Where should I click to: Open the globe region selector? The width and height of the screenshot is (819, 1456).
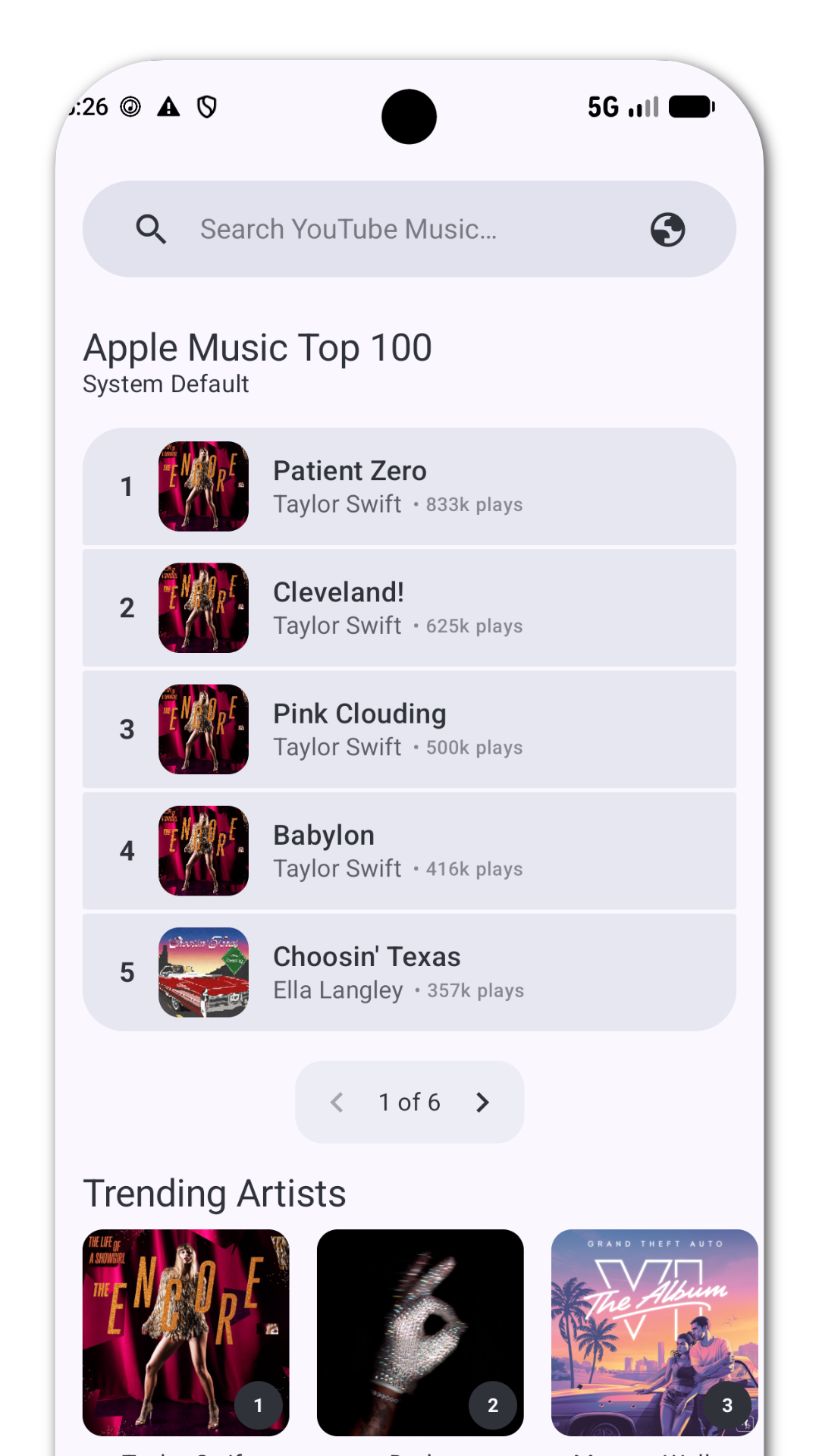pyautogui.click(x=667, y=229)
